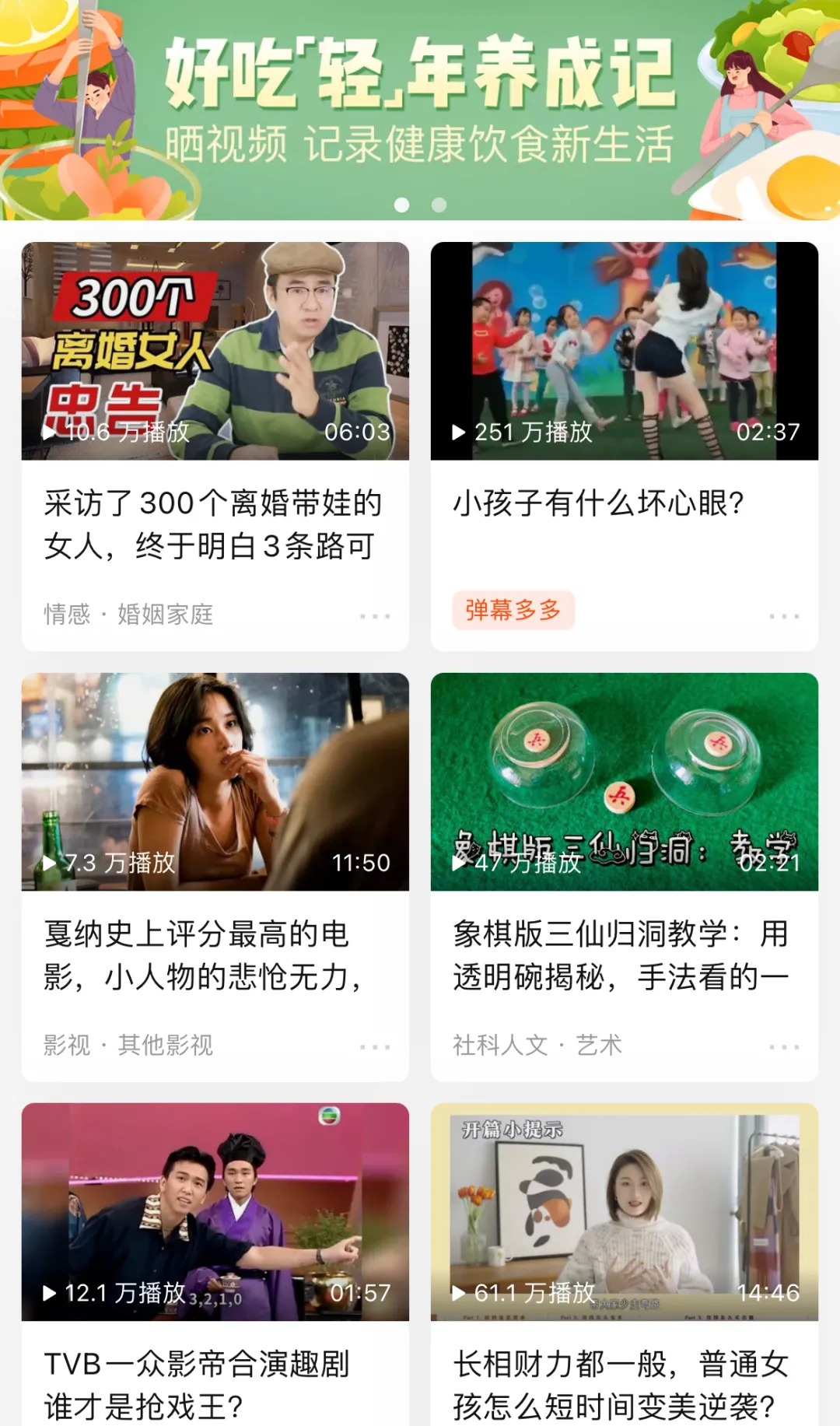Show more options for the 社科人文·艺术 video

pos(784,1047)
